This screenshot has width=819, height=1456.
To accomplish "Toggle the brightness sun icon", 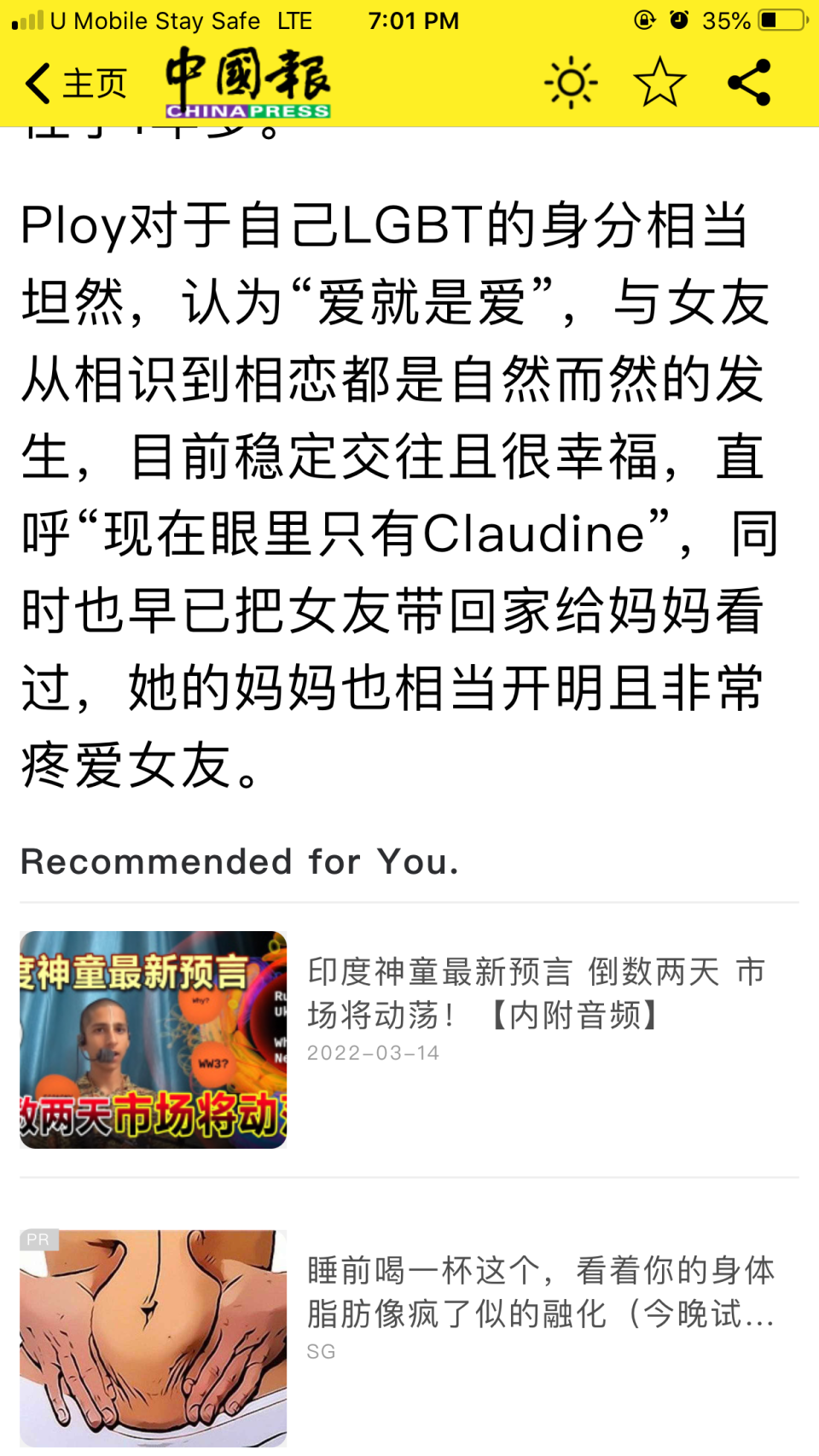I will pos(571,83).
